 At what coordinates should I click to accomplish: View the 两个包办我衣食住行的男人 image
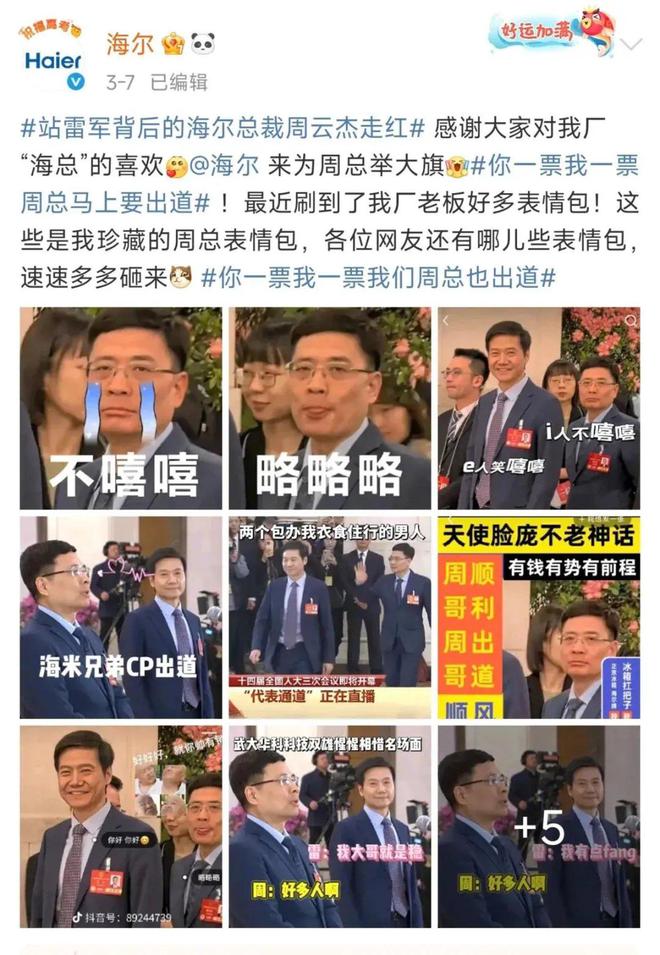(329, 617)
